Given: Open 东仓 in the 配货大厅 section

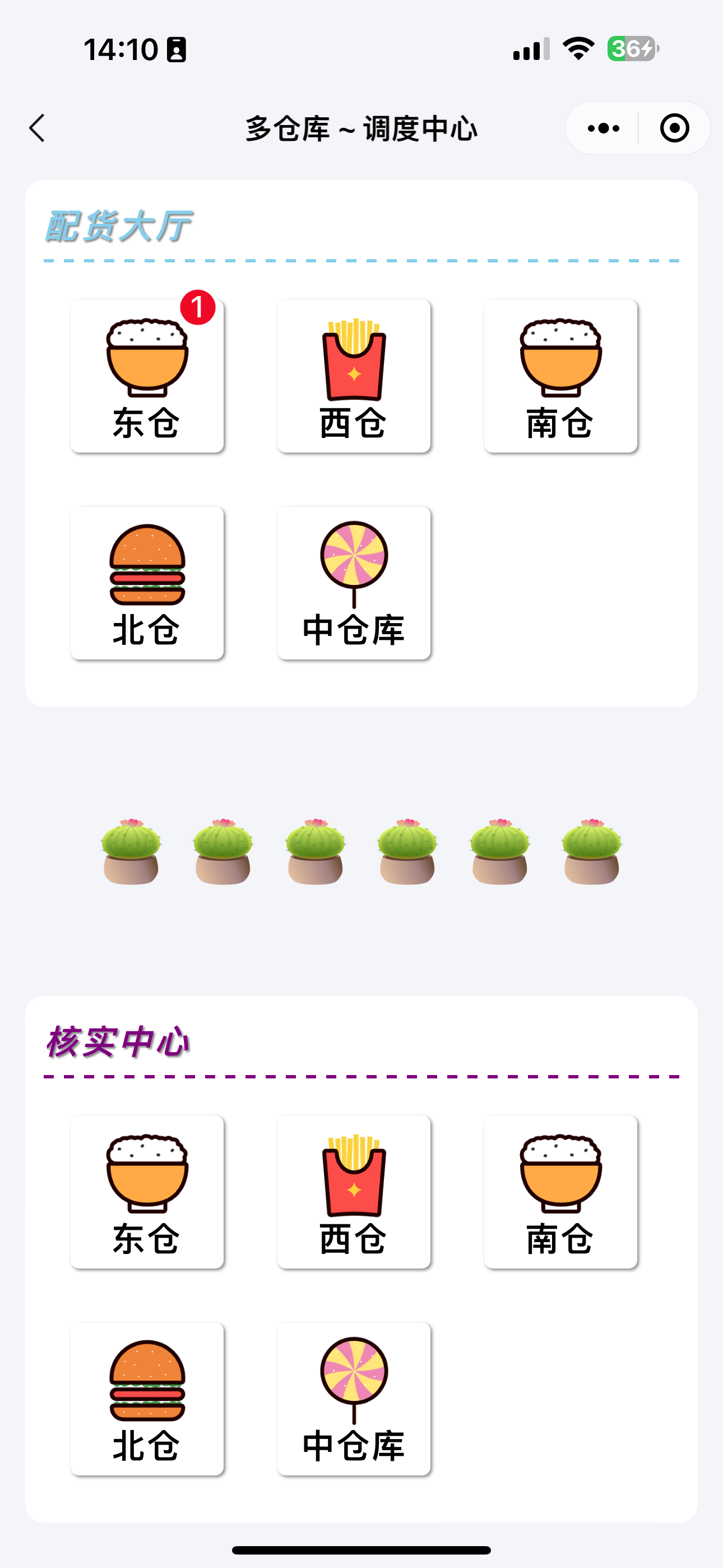Looking at the screenshot, I should [x=147, y=376].
